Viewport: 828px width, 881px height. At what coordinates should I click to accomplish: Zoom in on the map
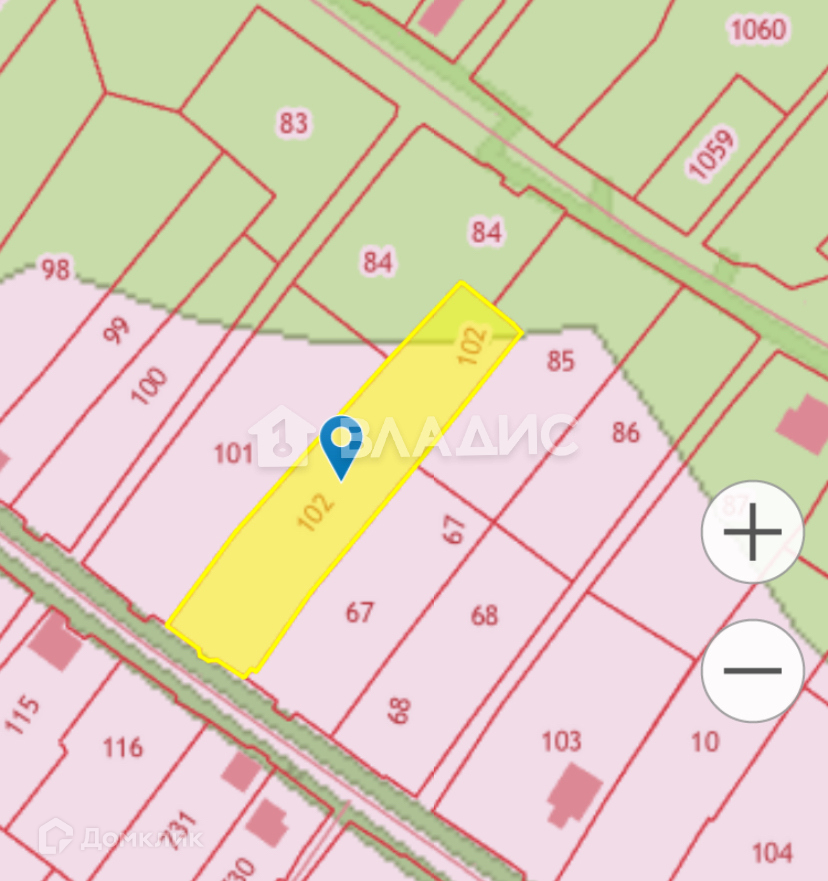[752, 531]
